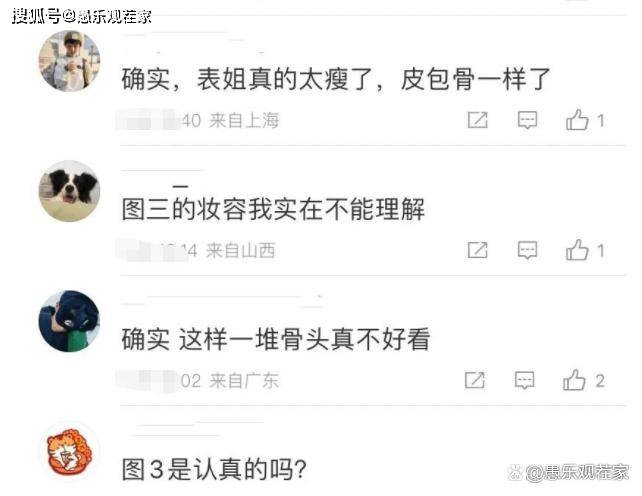Like the comment about 表姐真的太瘦了
The height and width of the screenshot is (496, 642).
pos(577,121)
